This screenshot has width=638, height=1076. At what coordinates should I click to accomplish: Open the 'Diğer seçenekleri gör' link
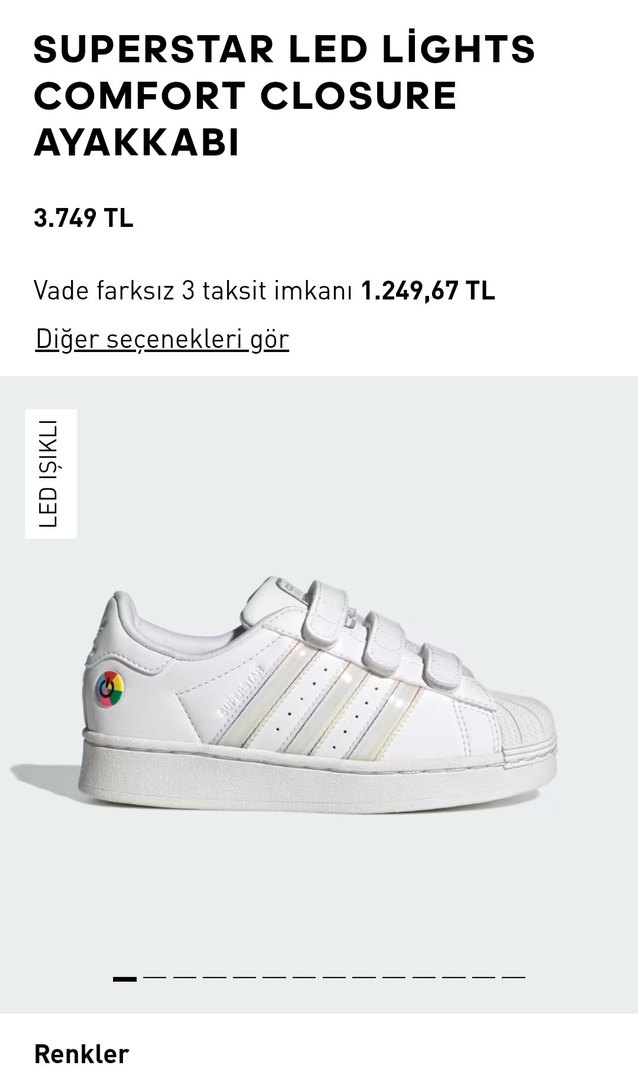[x=162, y=339]
